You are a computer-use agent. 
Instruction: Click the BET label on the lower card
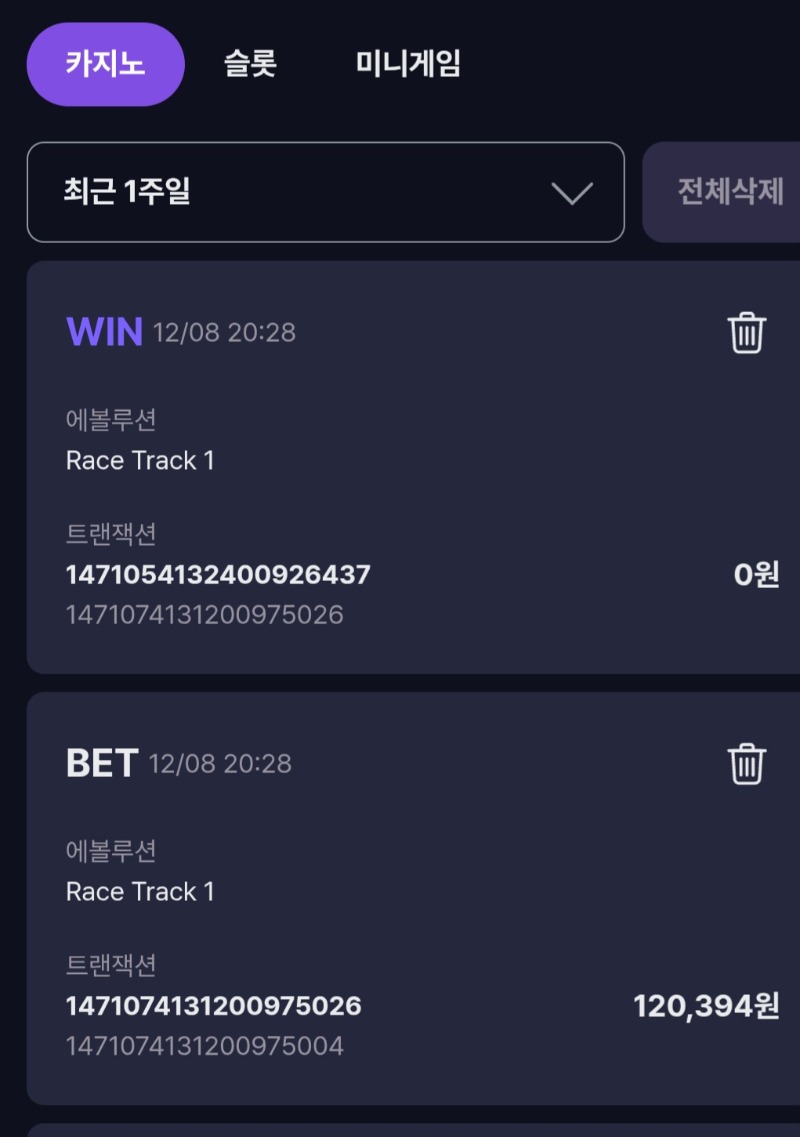pos(102,762)
